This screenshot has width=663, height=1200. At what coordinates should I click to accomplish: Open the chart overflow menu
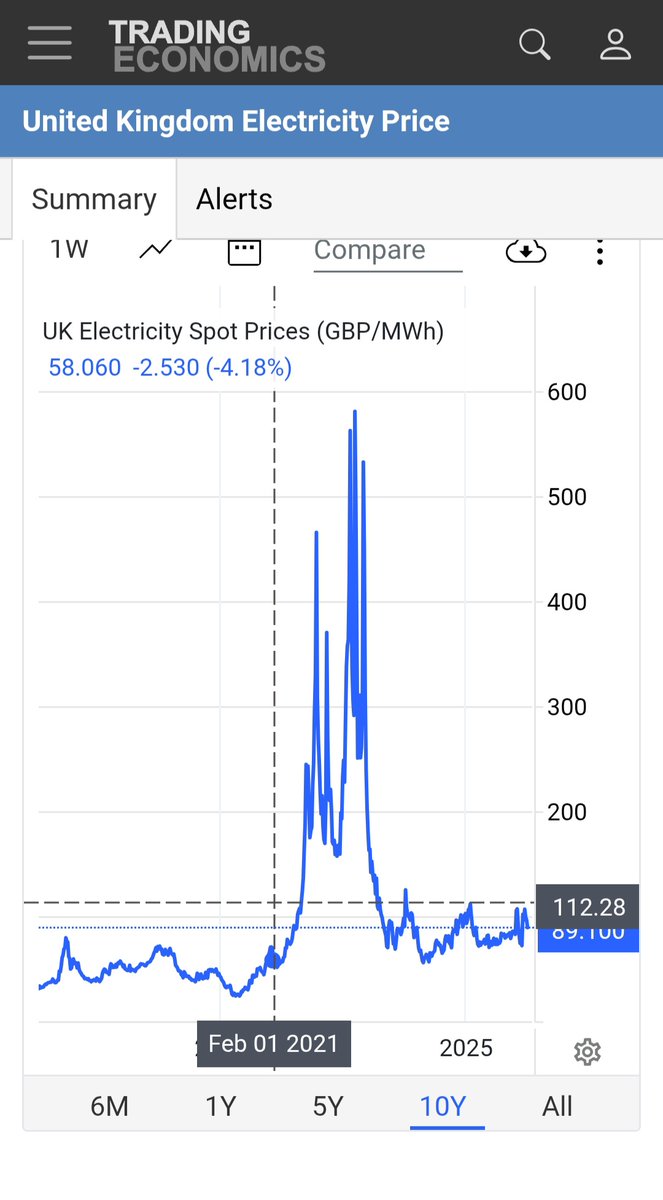pyautogui.click(x=600, y=252)
